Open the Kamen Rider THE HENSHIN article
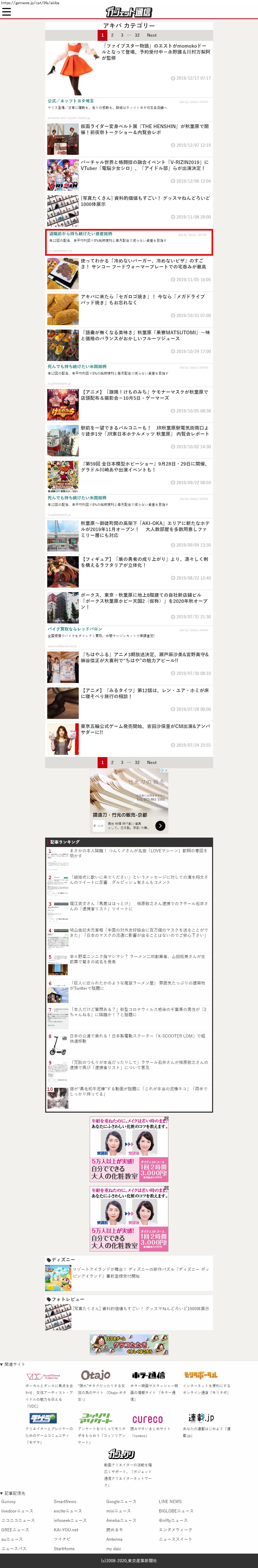Screen dimensions: 258x1568 (x=145, y=129)
